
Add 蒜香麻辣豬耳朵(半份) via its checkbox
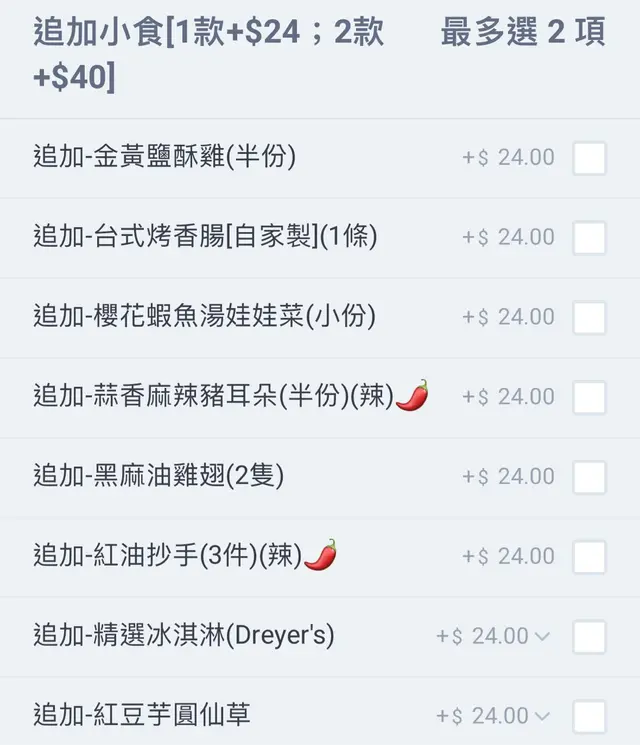pos(589,397)
